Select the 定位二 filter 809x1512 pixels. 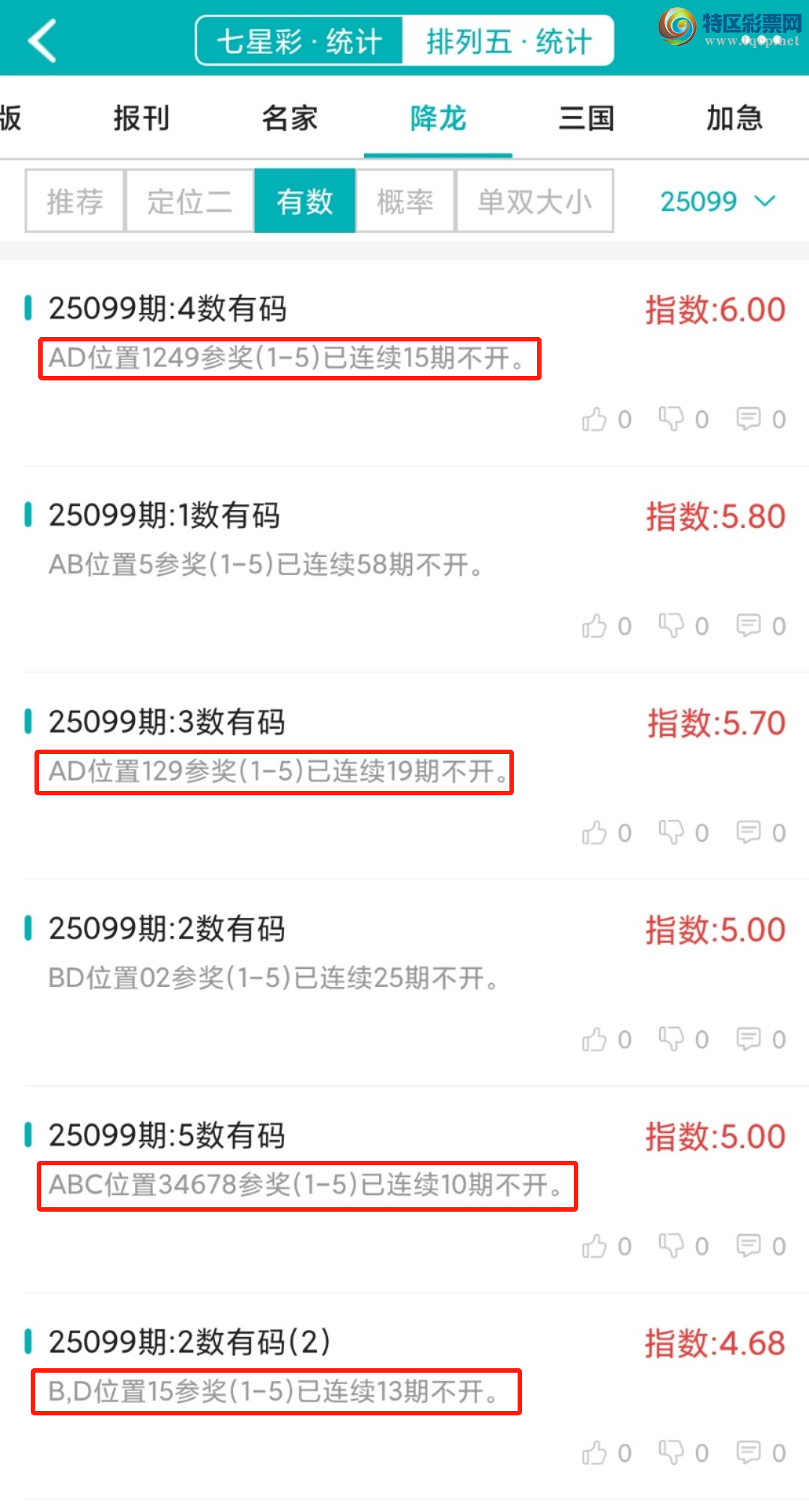[x=190, y=201]
